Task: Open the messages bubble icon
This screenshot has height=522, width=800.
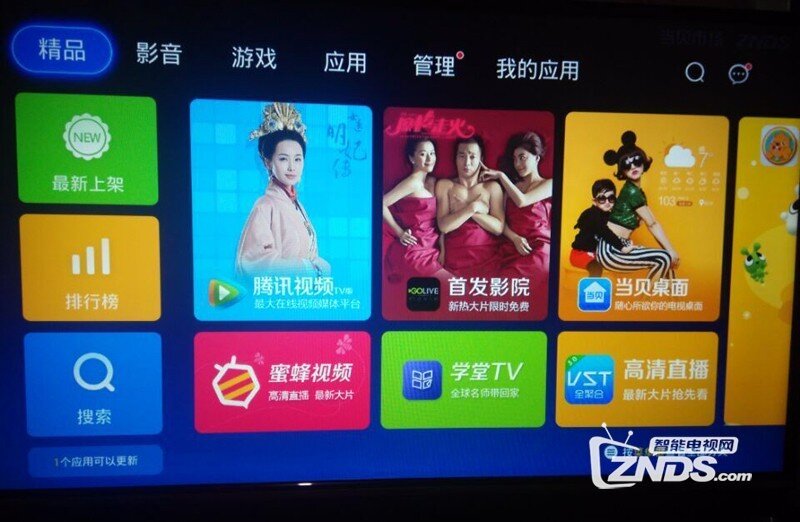Action: (x=739, y=73)
